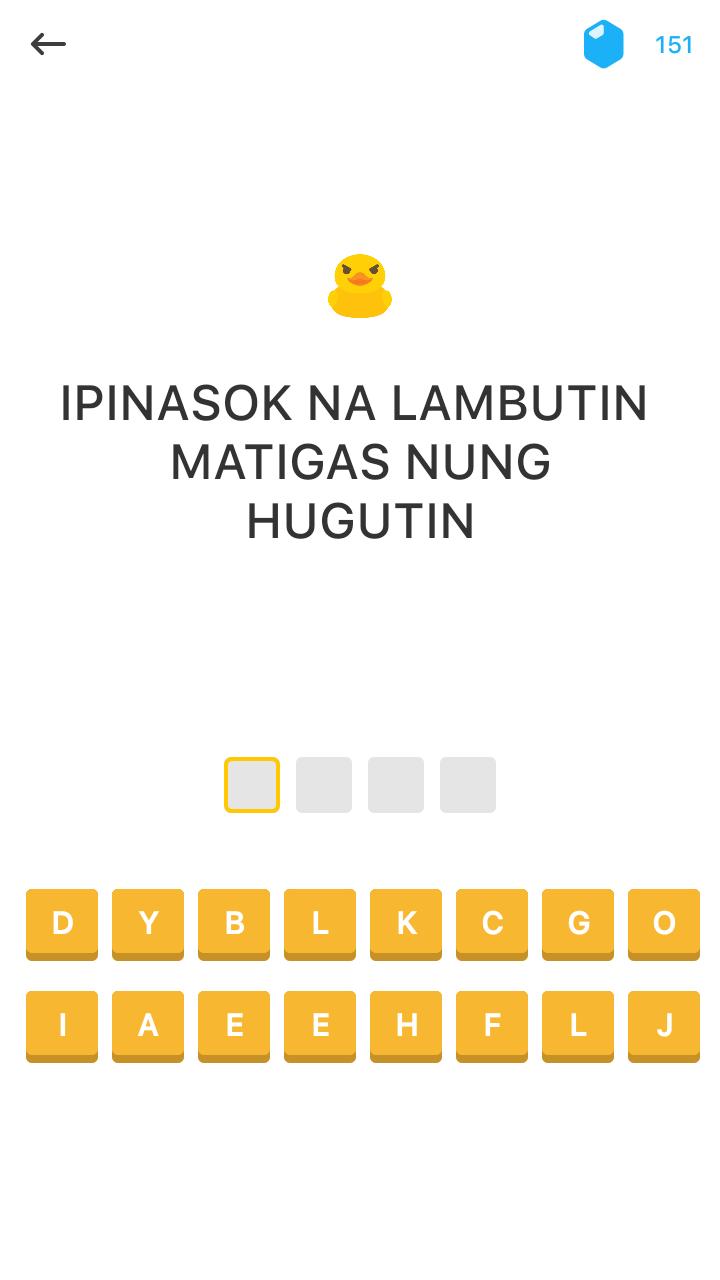Screen dimensions: 720x1280
Task: Pick letter tile G
Action: tap(578, 923)
